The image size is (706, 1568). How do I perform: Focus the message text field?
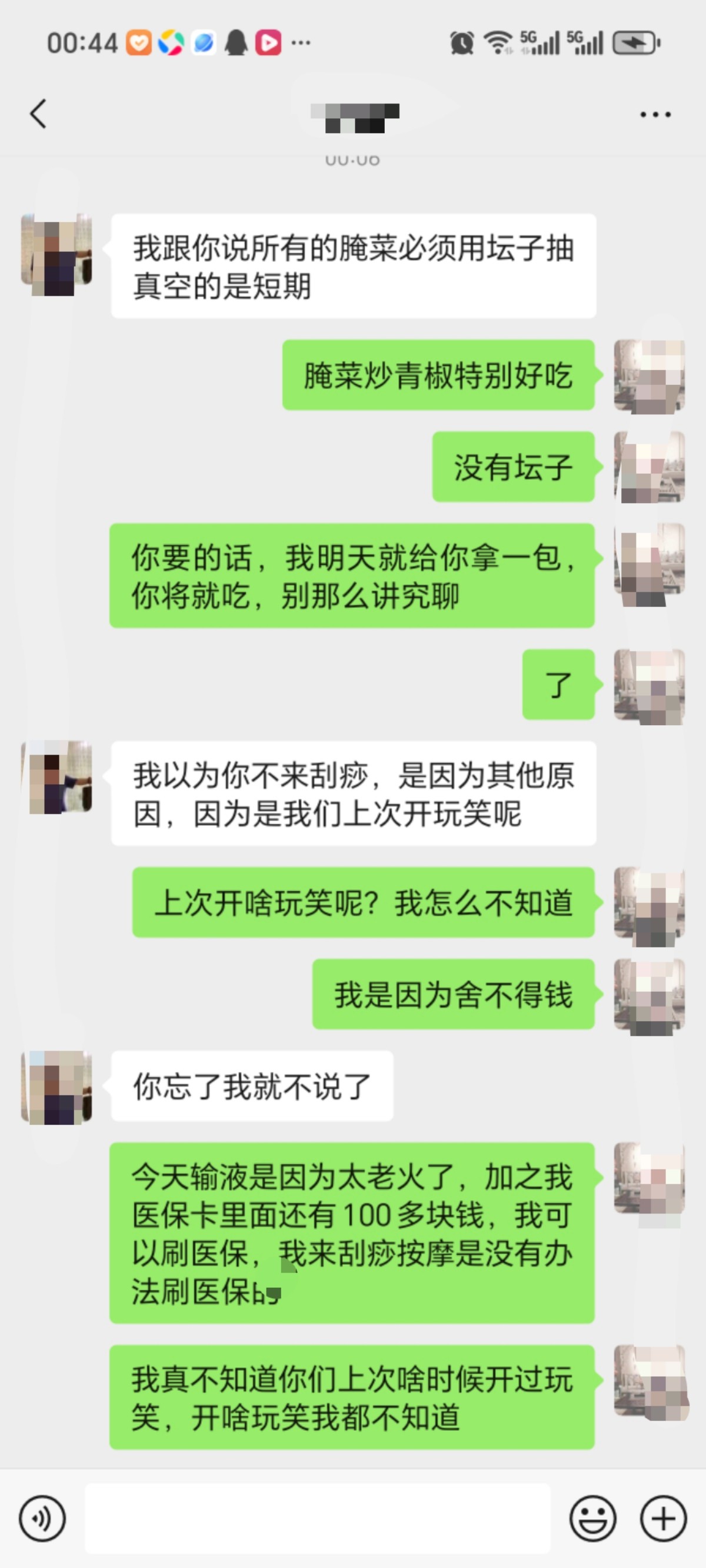pyautogui.click(x=317, y=1518)
